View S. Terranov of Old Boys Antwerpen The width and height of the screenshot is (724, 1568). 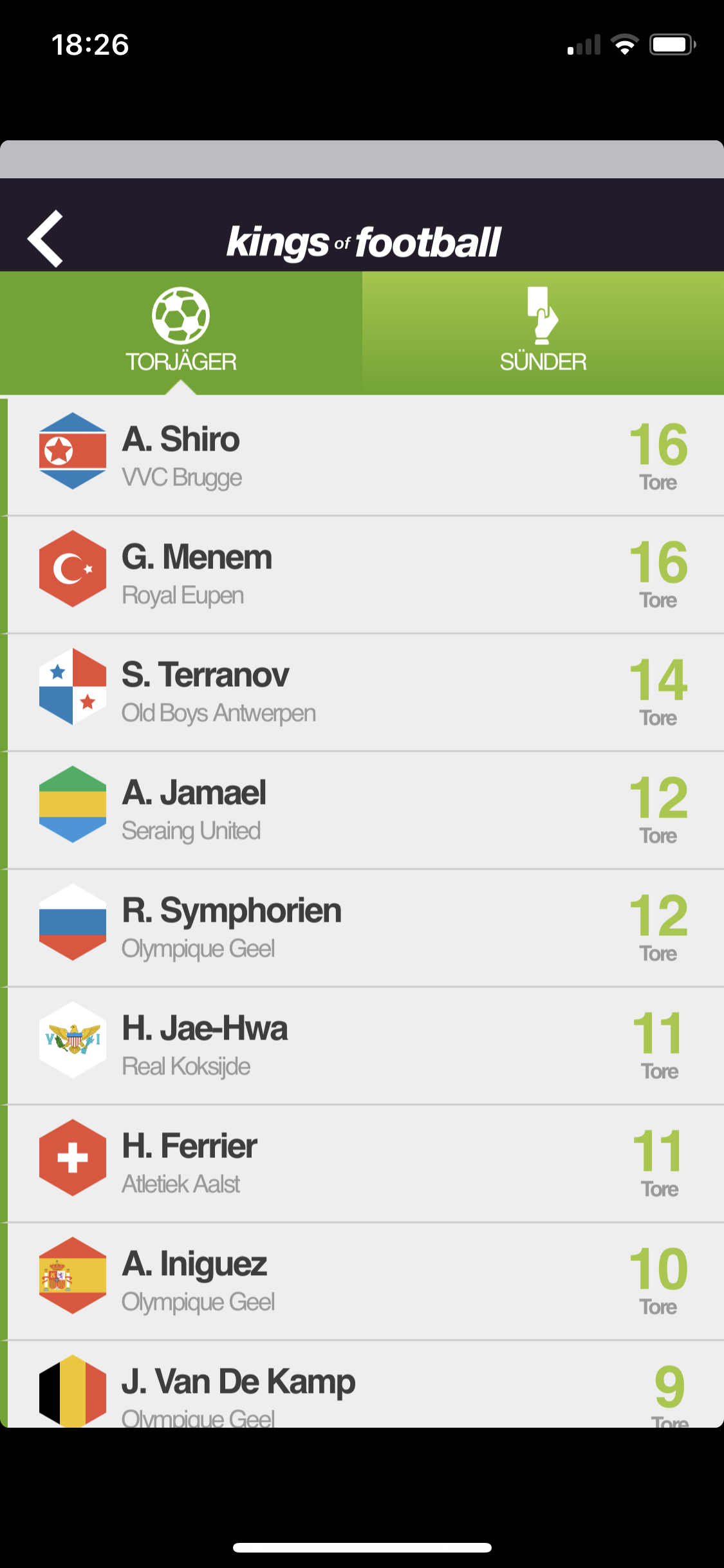(x=362, y=692)
